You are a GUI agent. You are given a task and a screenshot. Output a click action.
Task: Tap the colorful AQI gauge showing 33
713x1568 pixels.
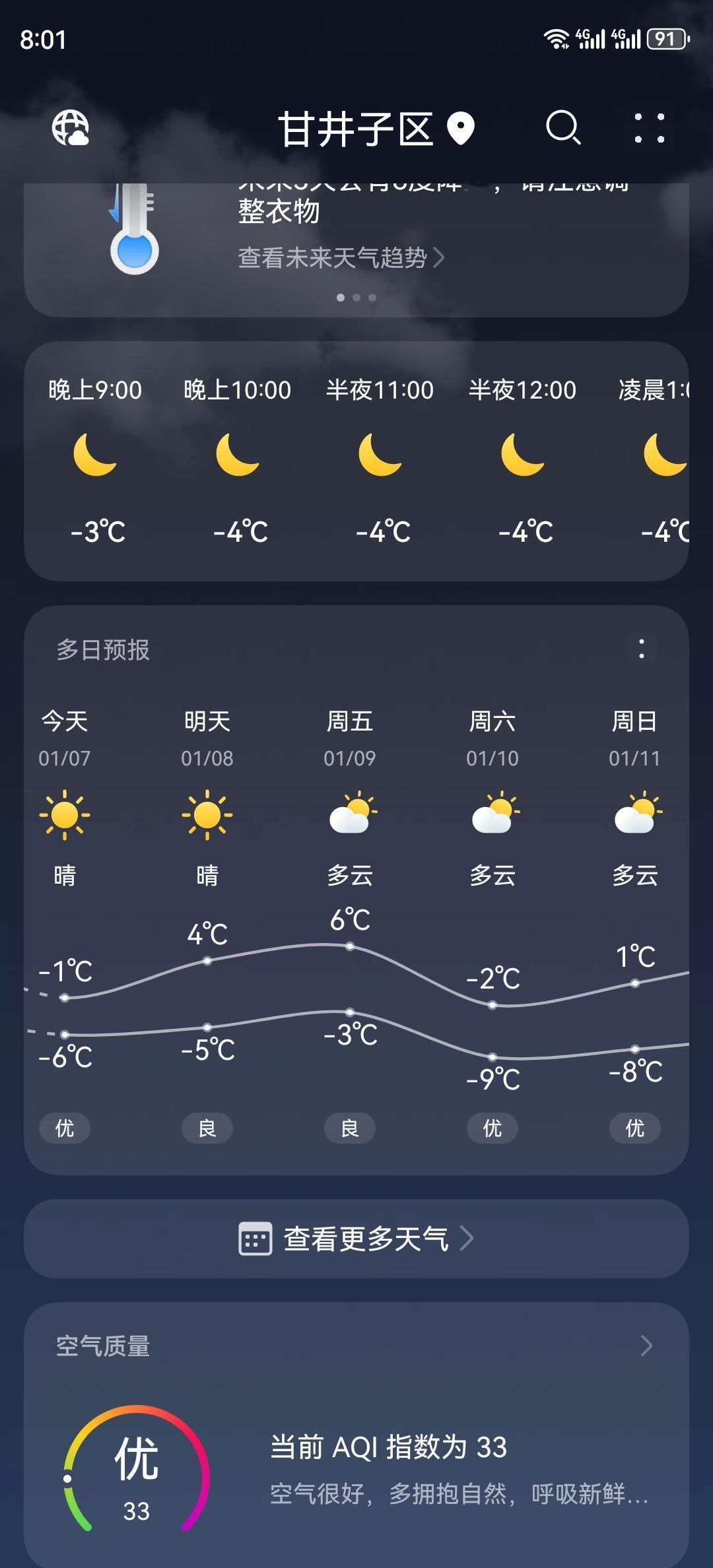pyautogui.click(x=135, y=1472)
